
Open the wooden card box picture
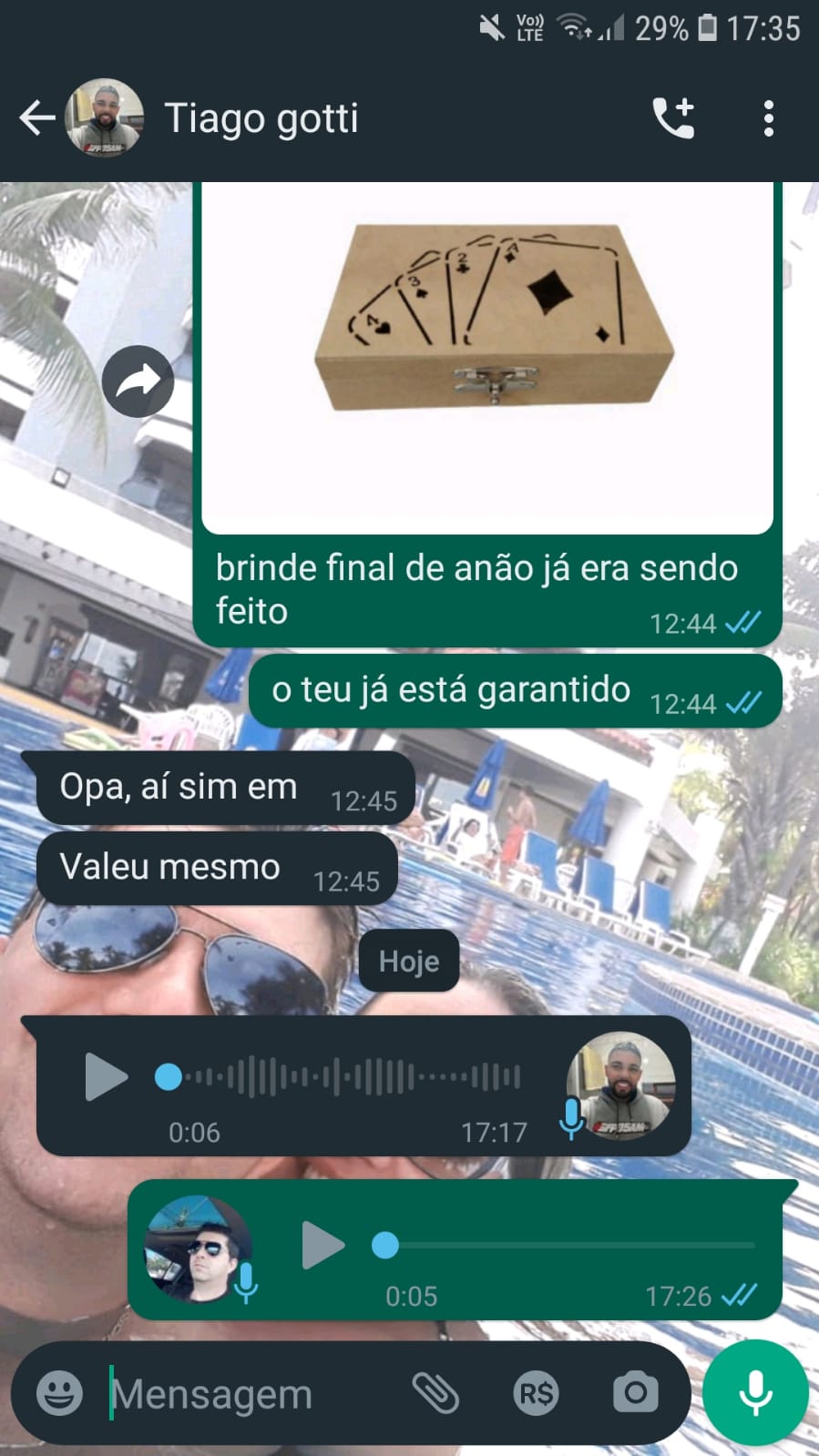[x=487, y=355]
